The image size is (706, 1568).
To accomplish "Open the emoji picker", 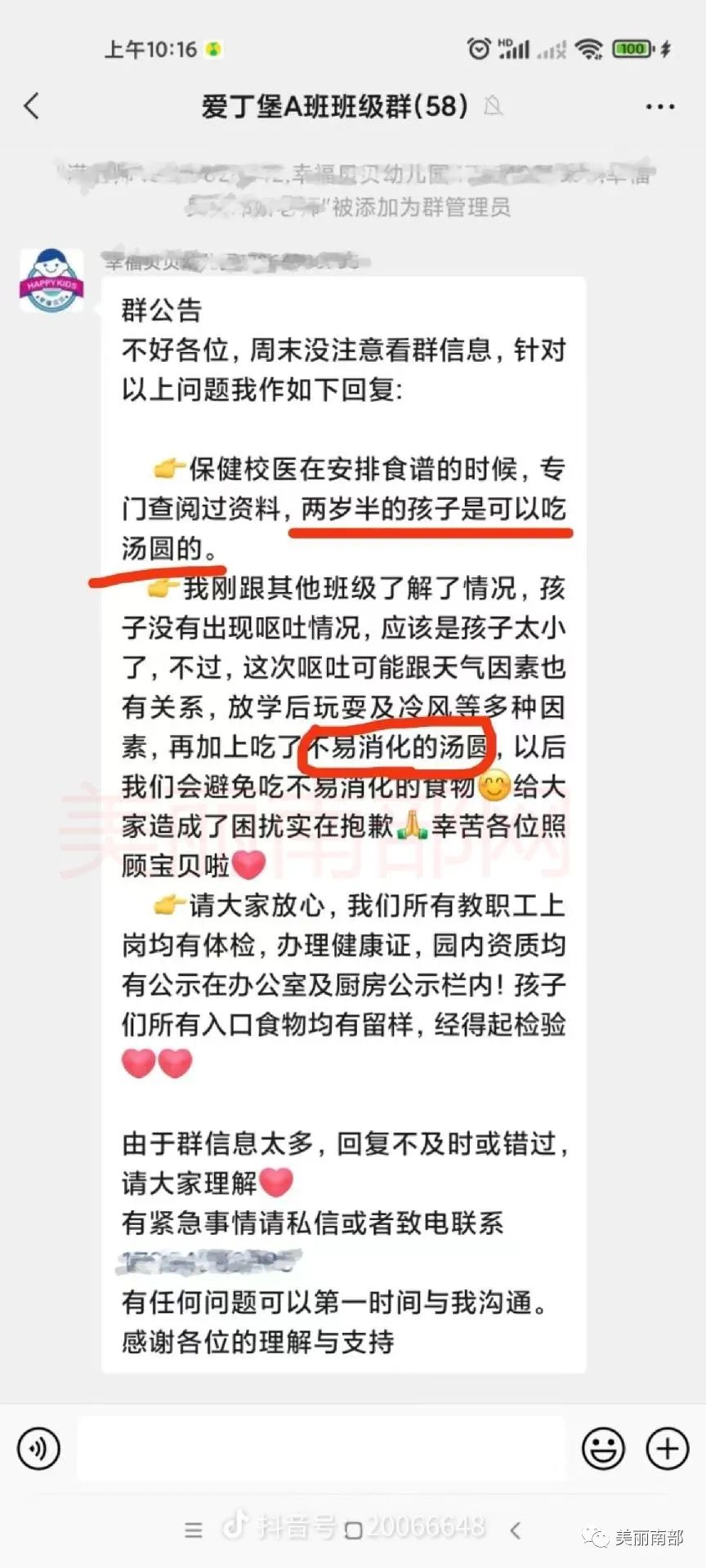I will pos(603,1449).
